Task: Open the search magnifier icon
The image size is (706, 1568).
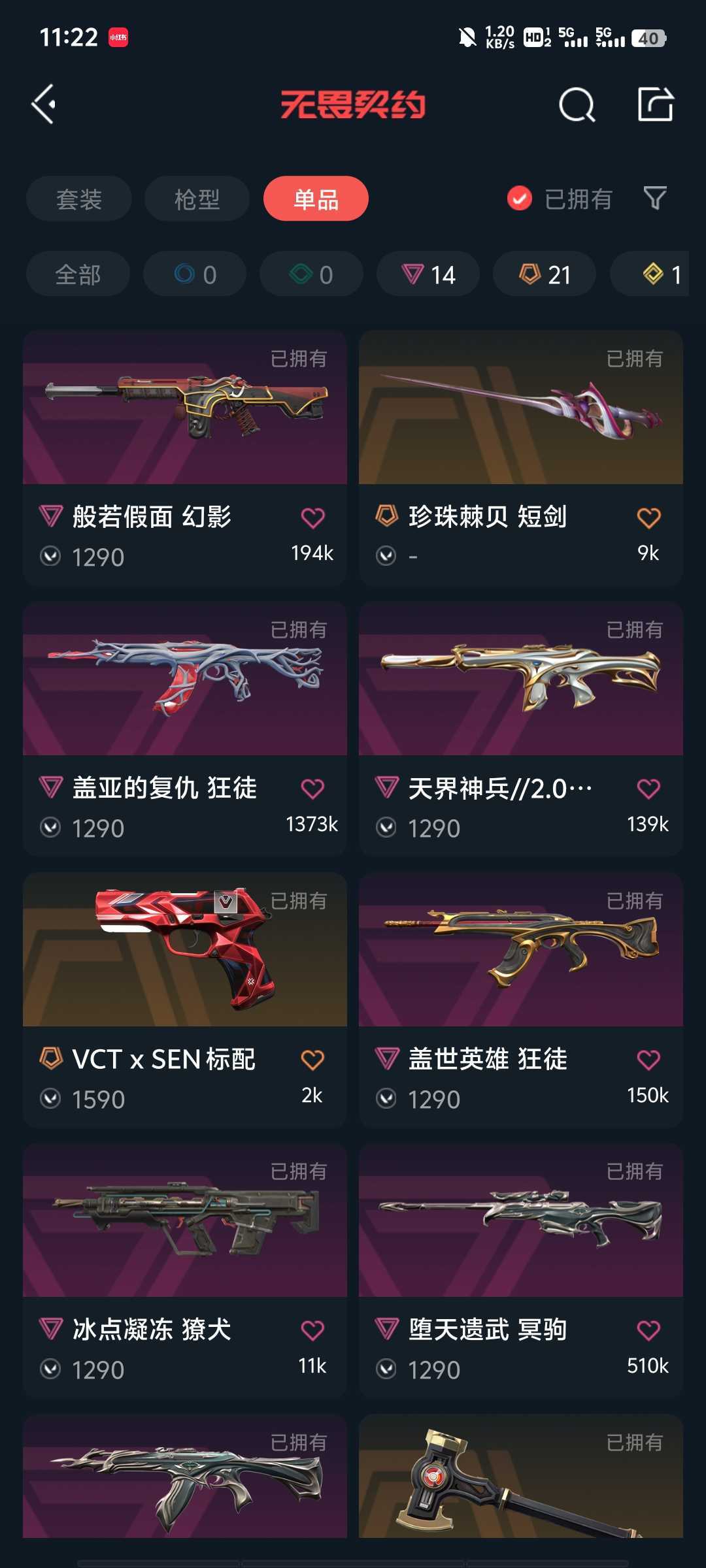Action: [x=577, y=105]
